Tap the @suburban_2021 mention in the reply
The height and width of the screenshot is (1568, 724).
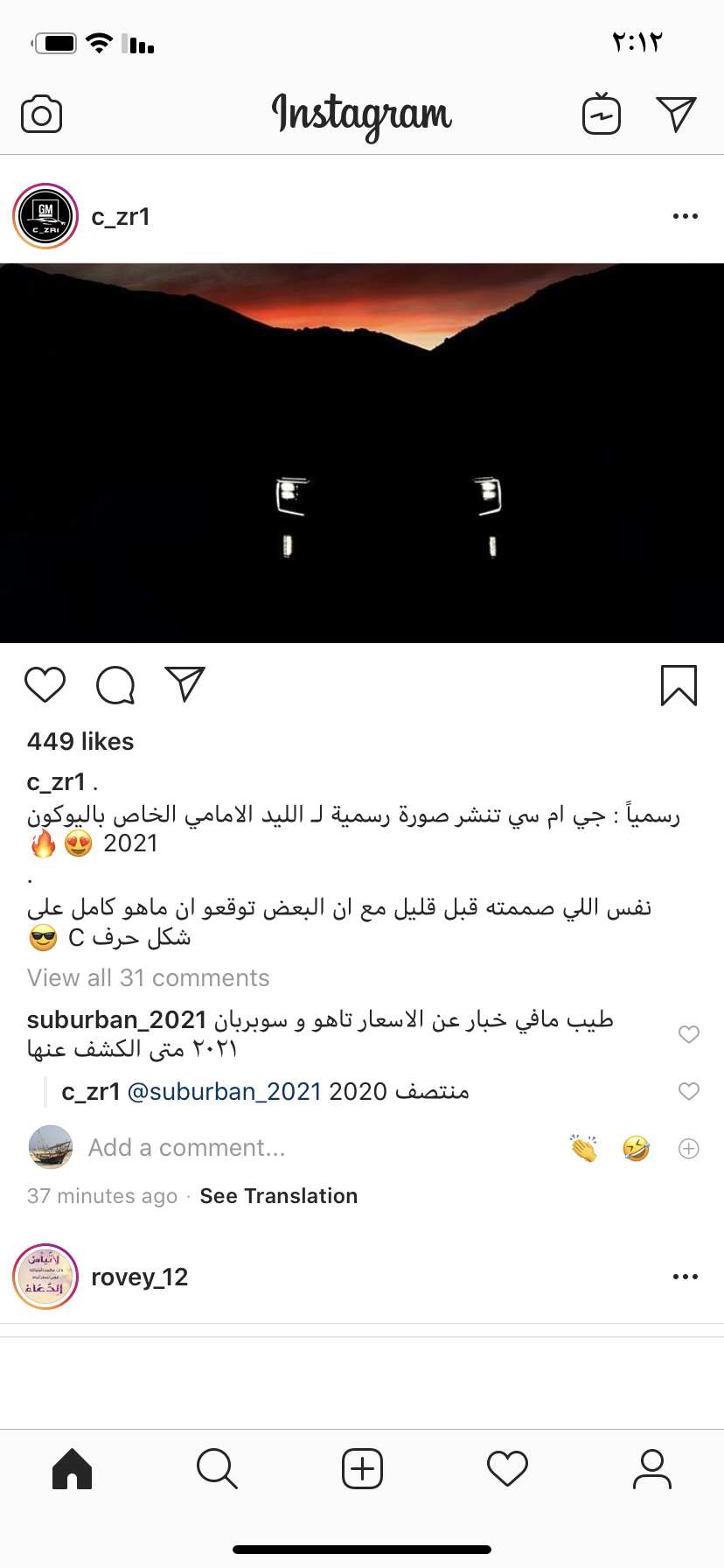click(x=225, y=1091)
